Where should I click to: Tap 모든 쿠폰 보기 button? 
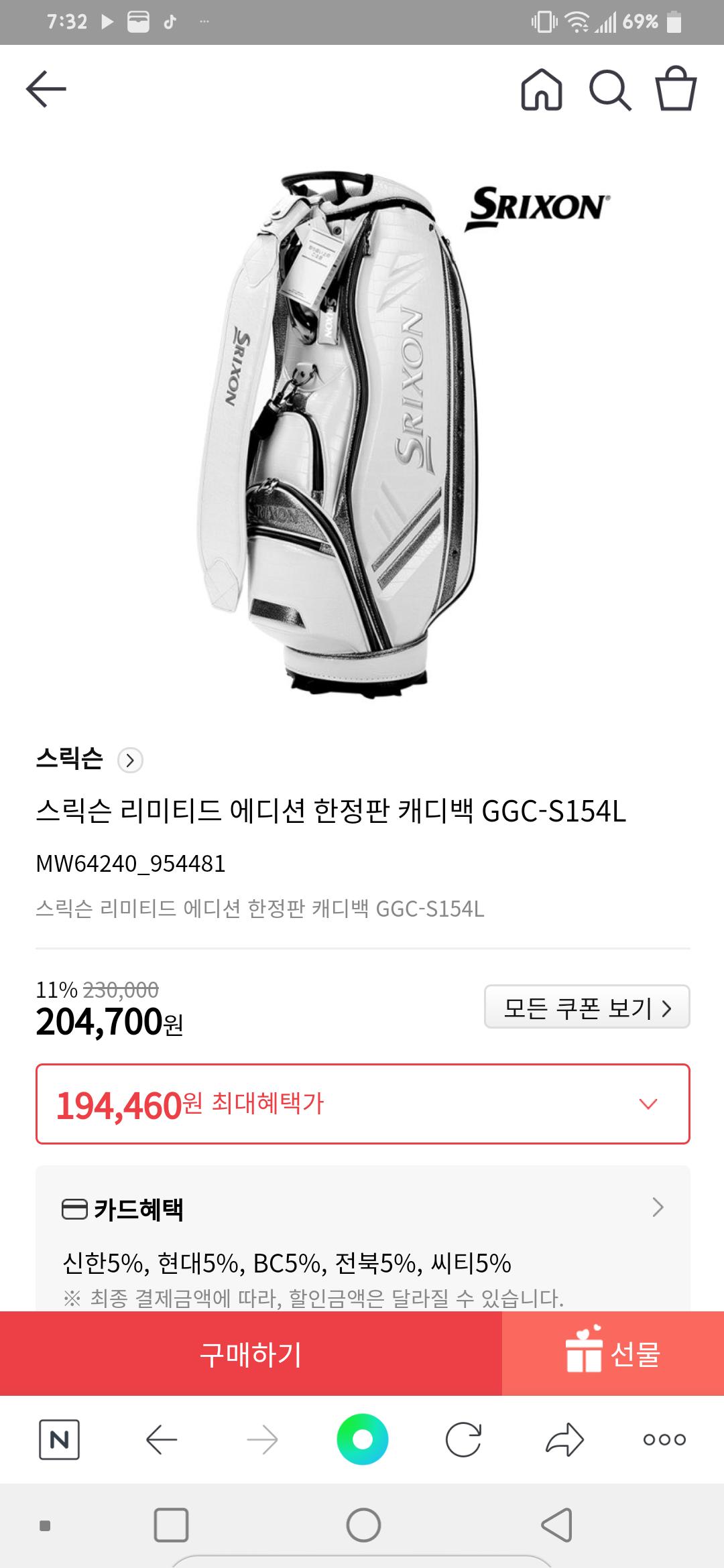click(587, 1006)
